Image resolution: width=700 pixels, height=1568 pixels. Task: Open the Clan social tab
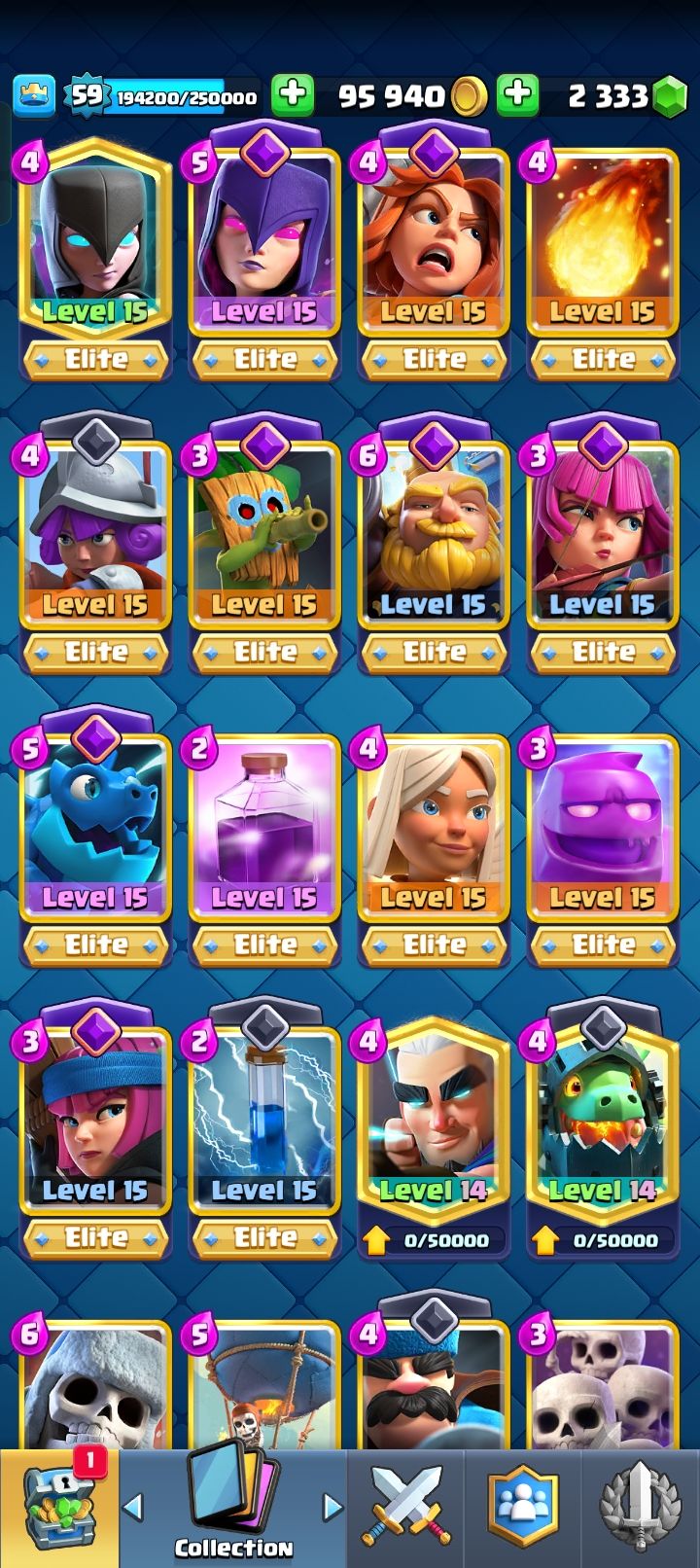click(523, 1508)
